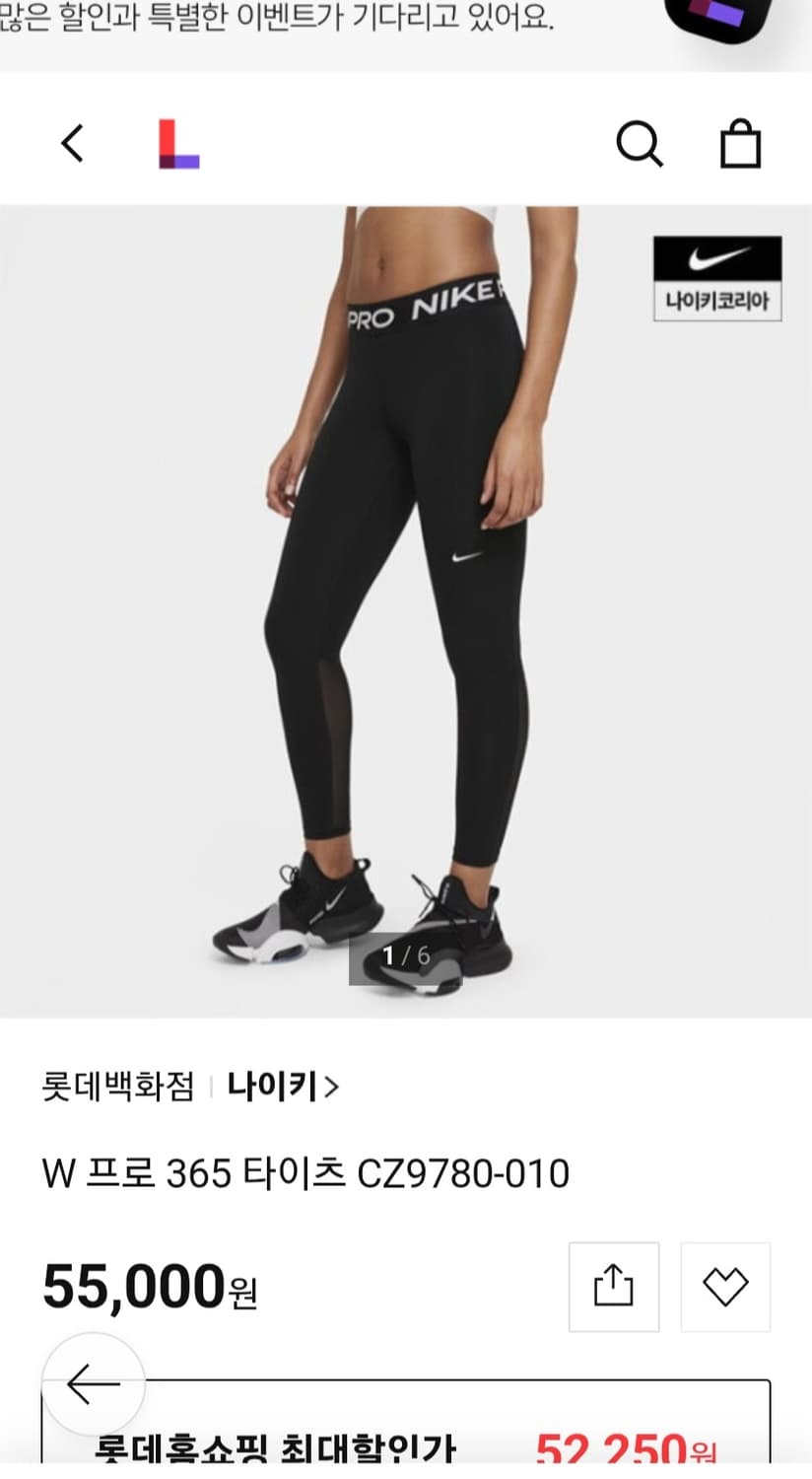Tap the share icon next to the price
Viewport: 812px width, 1479px height.
coord(613,1287)
